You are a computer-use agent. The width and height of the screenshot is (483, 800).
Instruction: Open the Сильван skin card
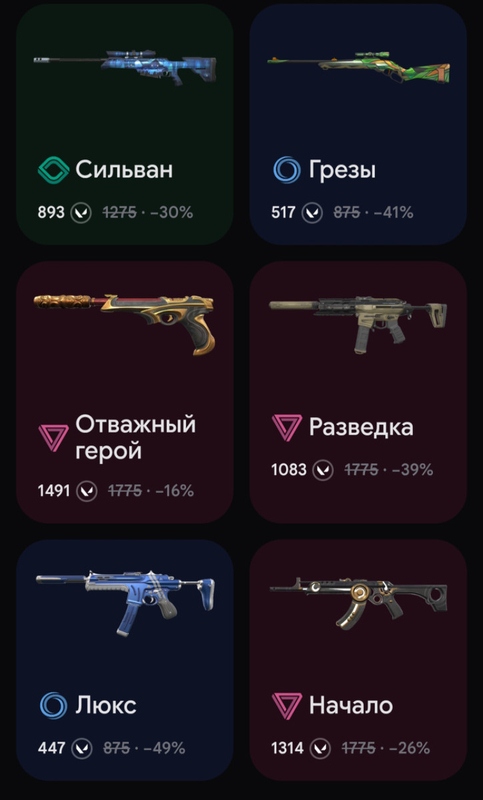point(125,124)
